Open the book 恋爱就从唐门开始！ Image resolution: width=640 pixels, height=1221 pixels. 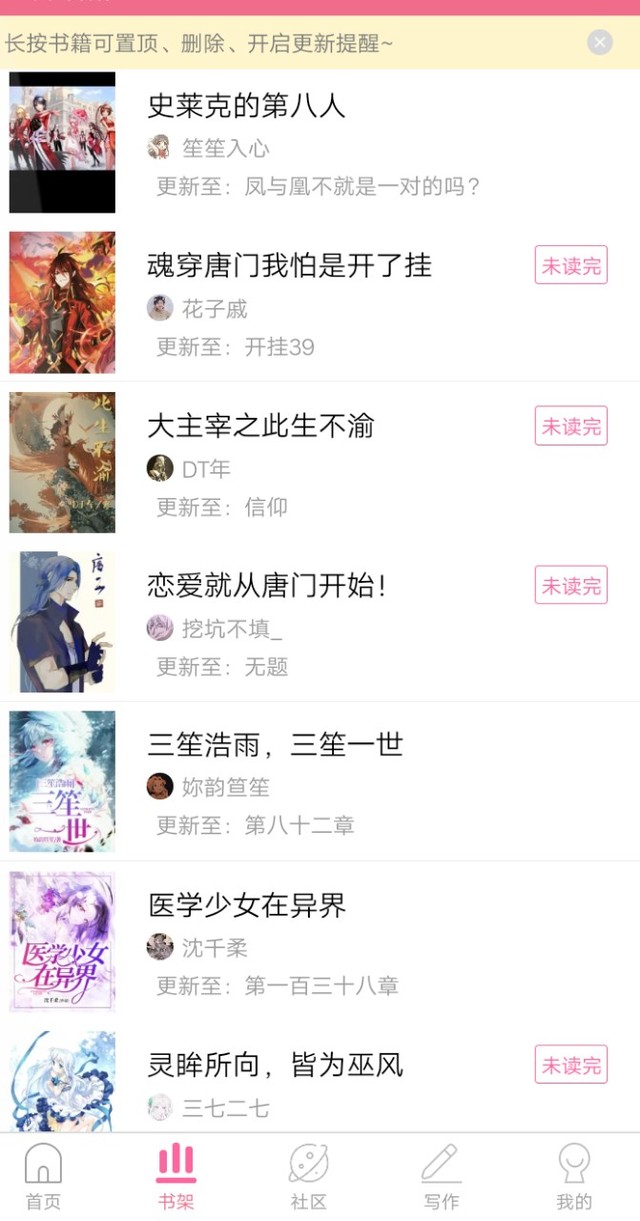tap(320, 621)
